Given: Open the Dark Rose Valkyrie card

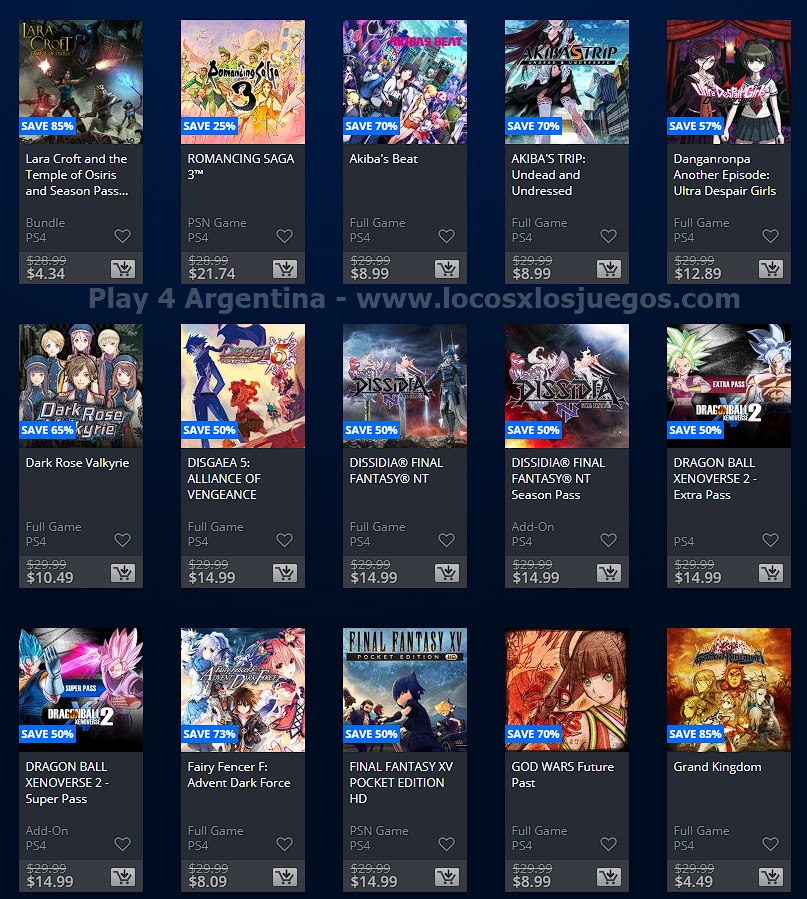Looking at the screenshot, I should [80, 386].
